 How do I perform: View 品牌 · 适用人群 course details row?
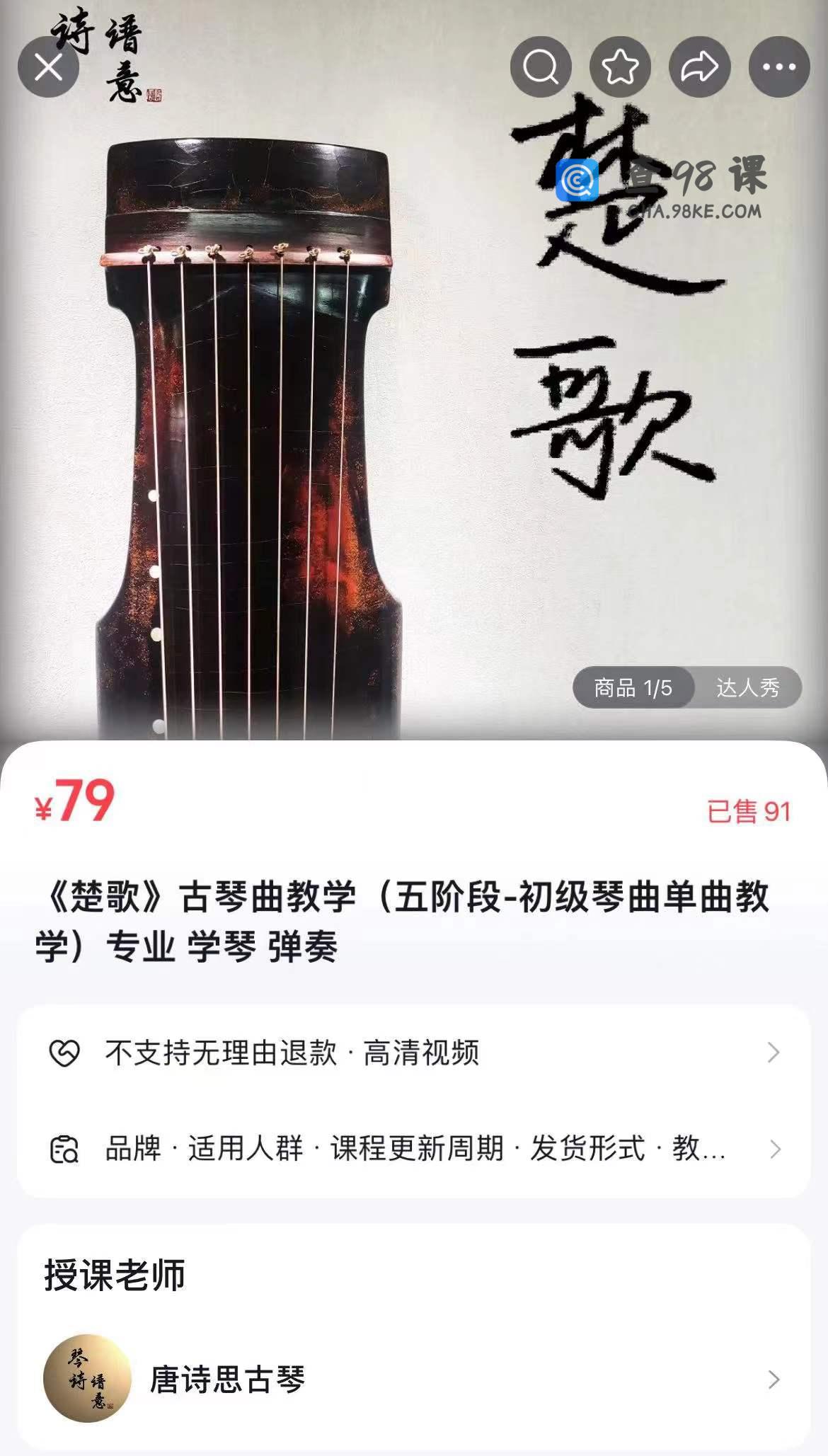[x=414, y=1148]
